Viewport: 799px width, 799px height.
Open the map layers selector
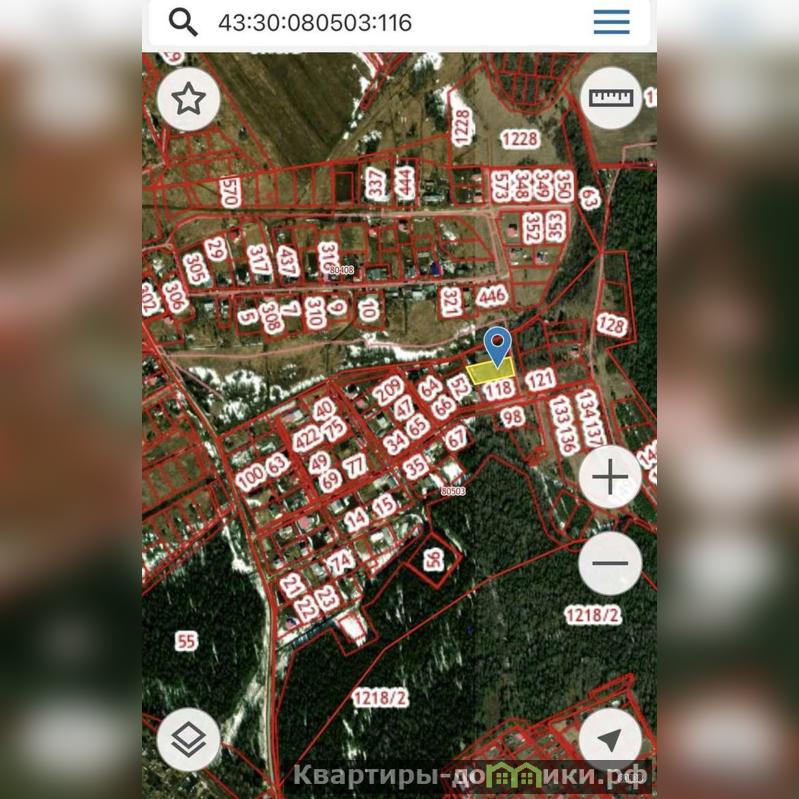tap(189, 741)
